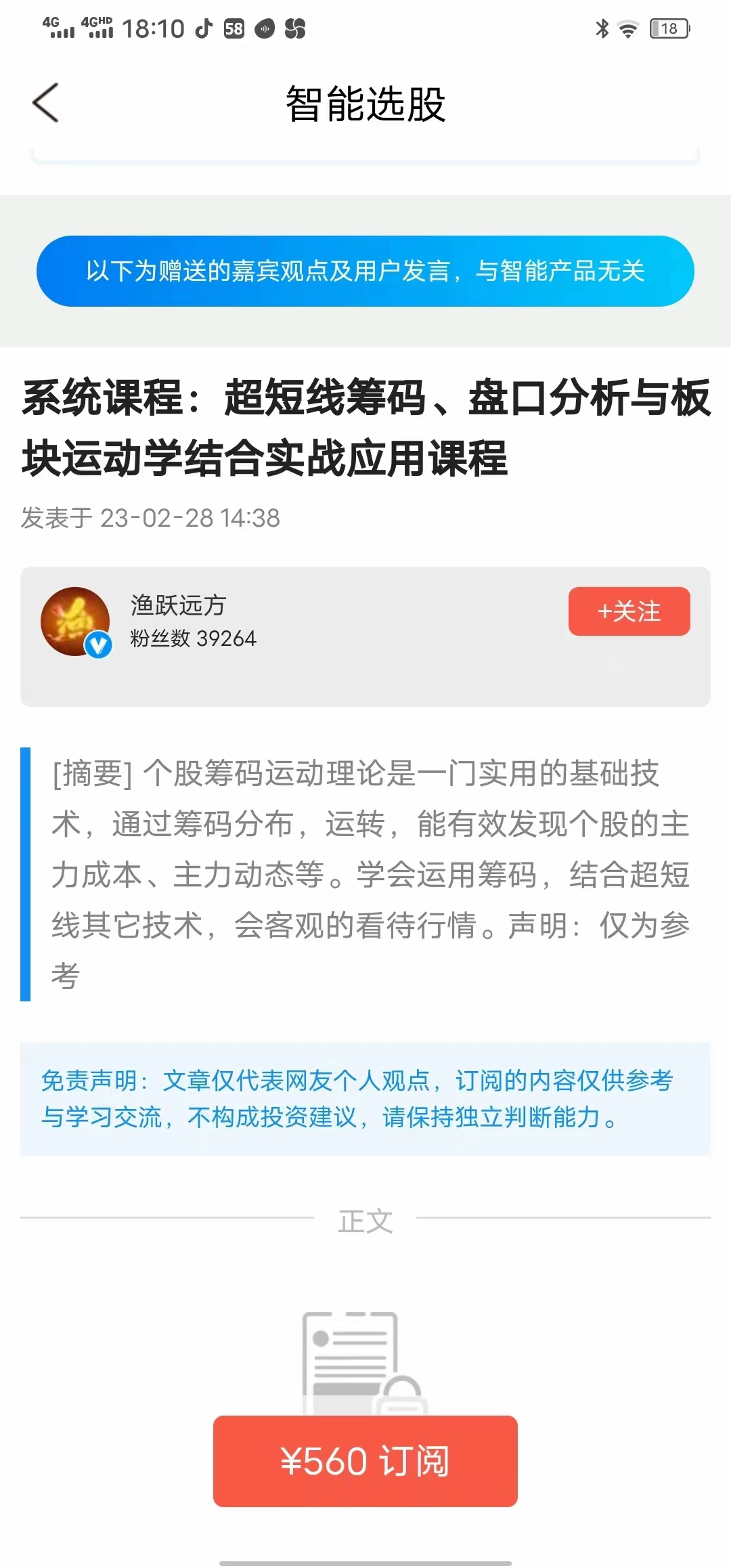
Task: Open 渔跃远方's profile avatar
Action: pos(76,621)
